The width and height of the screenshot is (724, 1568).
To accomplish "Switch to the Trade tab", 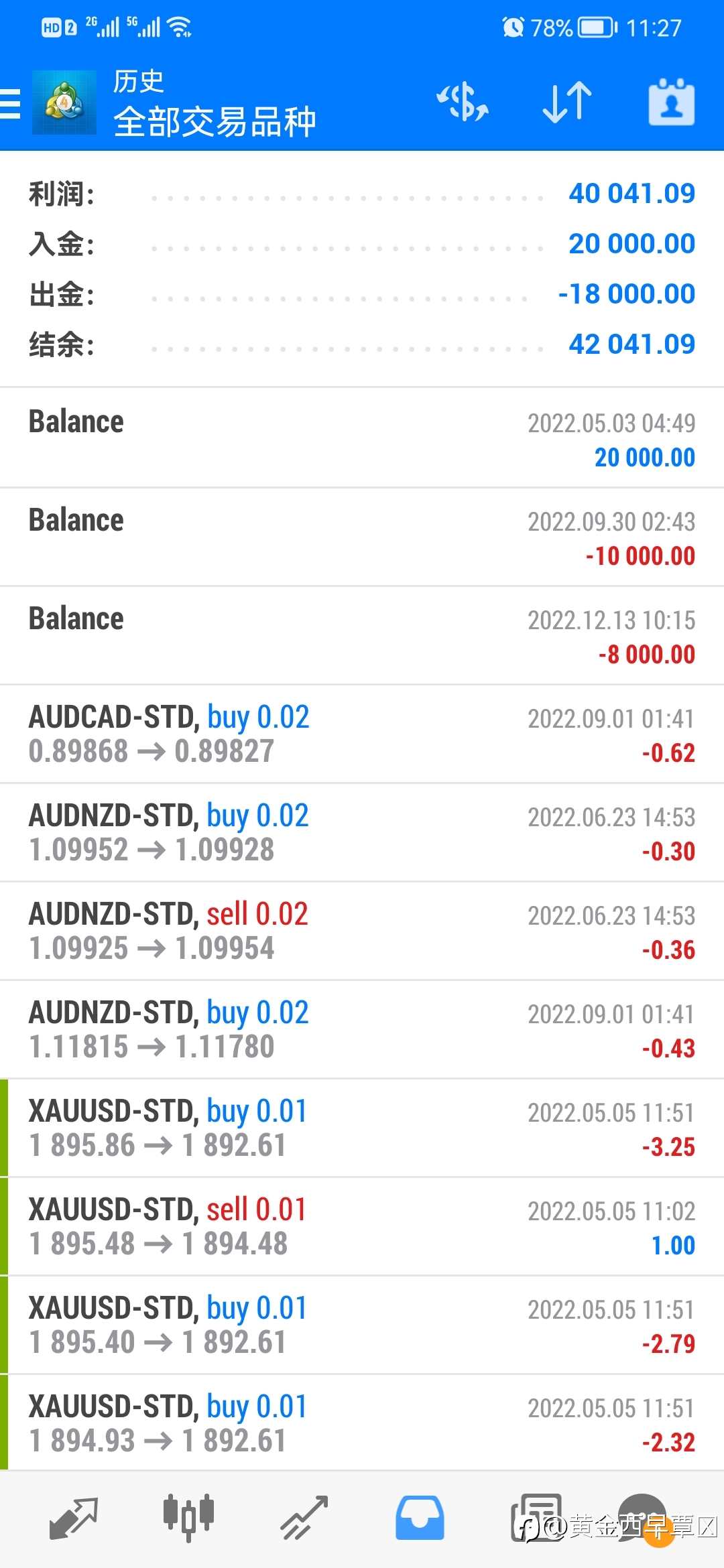I will (304, 1518).
